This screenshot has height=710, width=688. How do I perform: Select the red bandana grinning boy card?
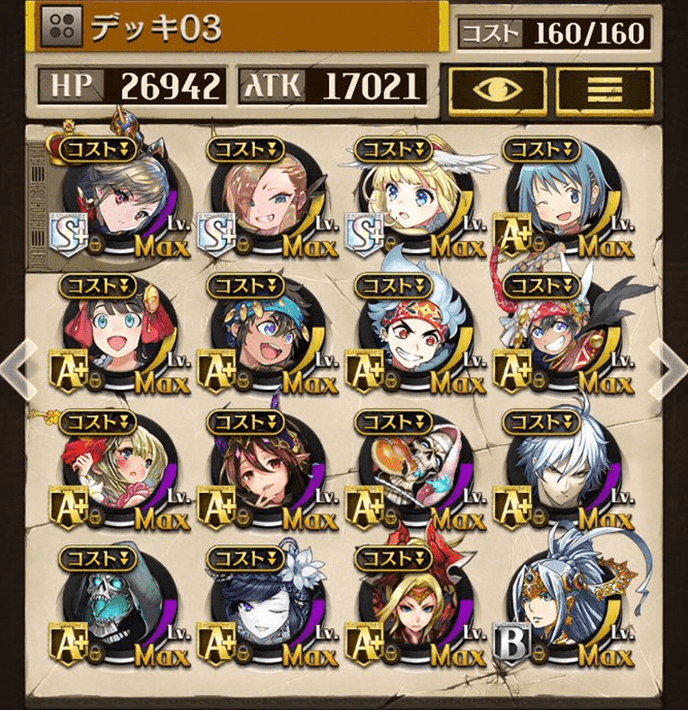(410, 335)
